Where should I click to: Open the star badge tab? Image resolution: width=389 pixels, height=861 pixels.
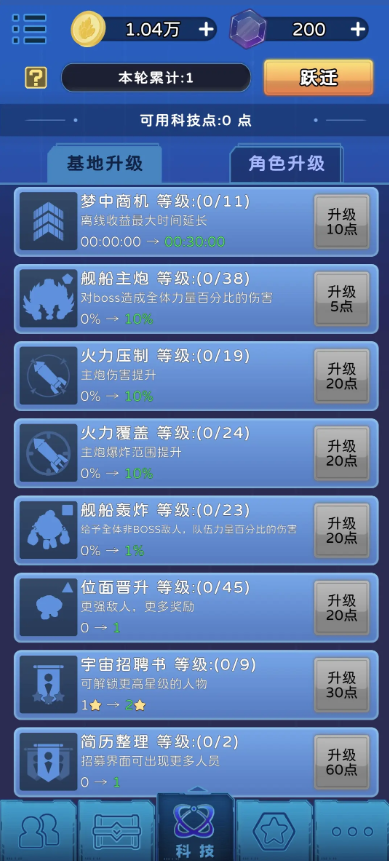click(x=273, y=831)
